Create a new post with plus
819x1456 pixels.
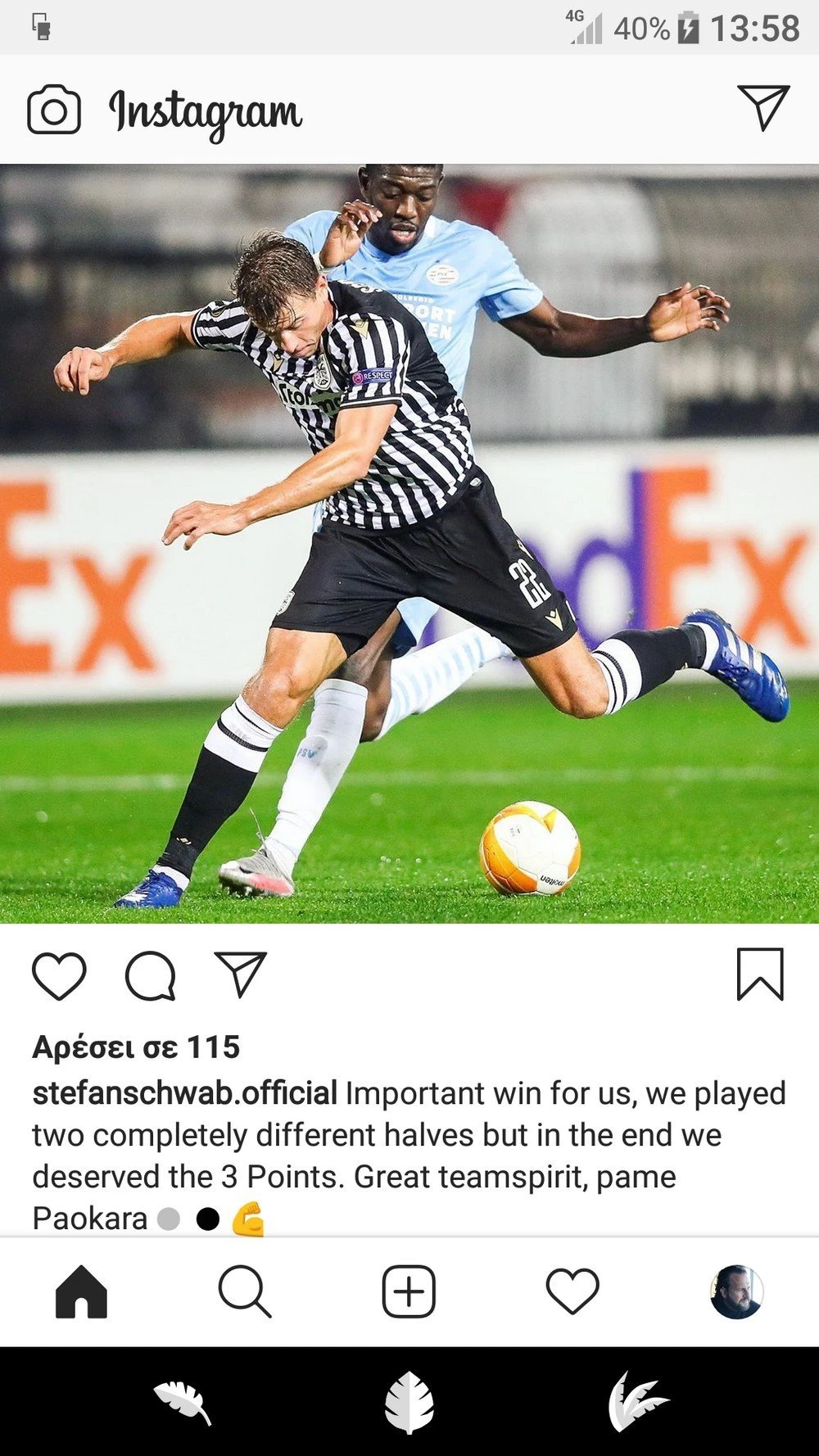click(409, 1291)
